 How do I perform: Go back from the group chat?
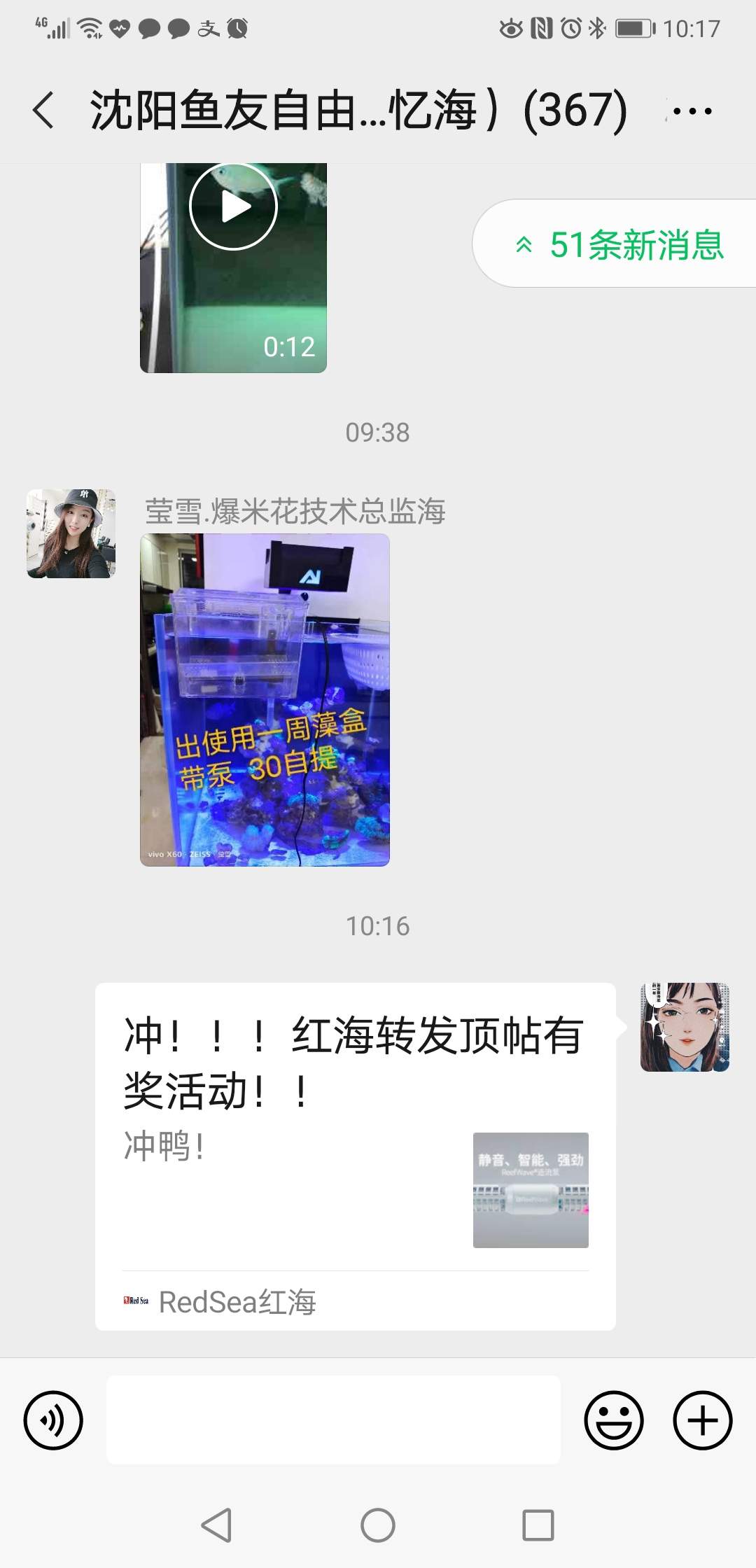click(43, 111)
